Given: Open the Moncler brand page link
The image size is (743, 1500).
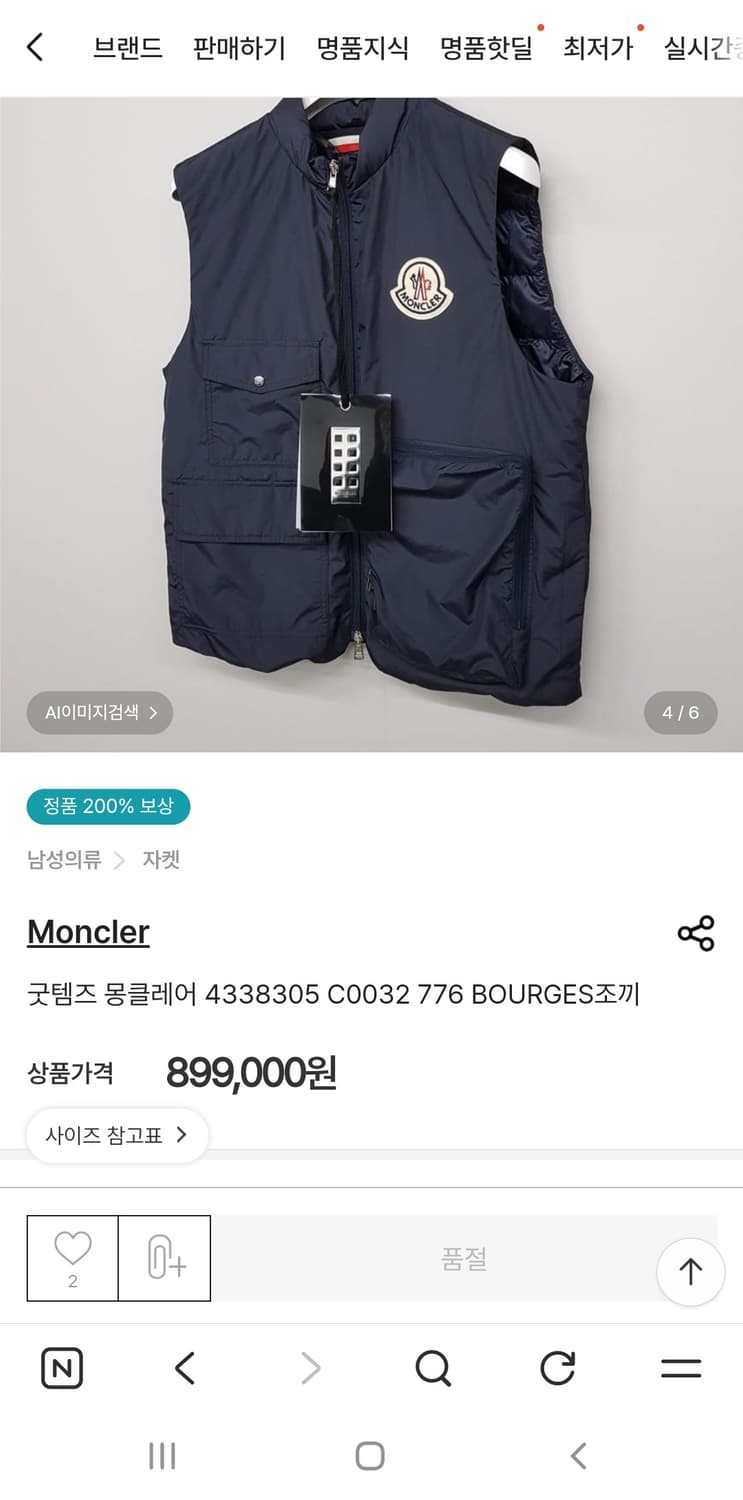Looking at the screenshot, I should (88, 931).
